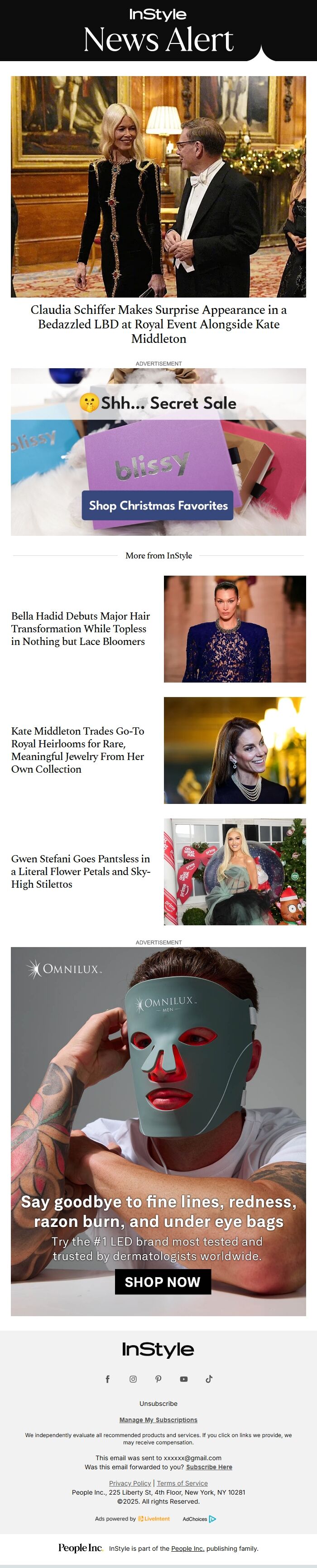
Task: Tap Shop Now on the Omnilux ad
Action: coord(163,1281)
